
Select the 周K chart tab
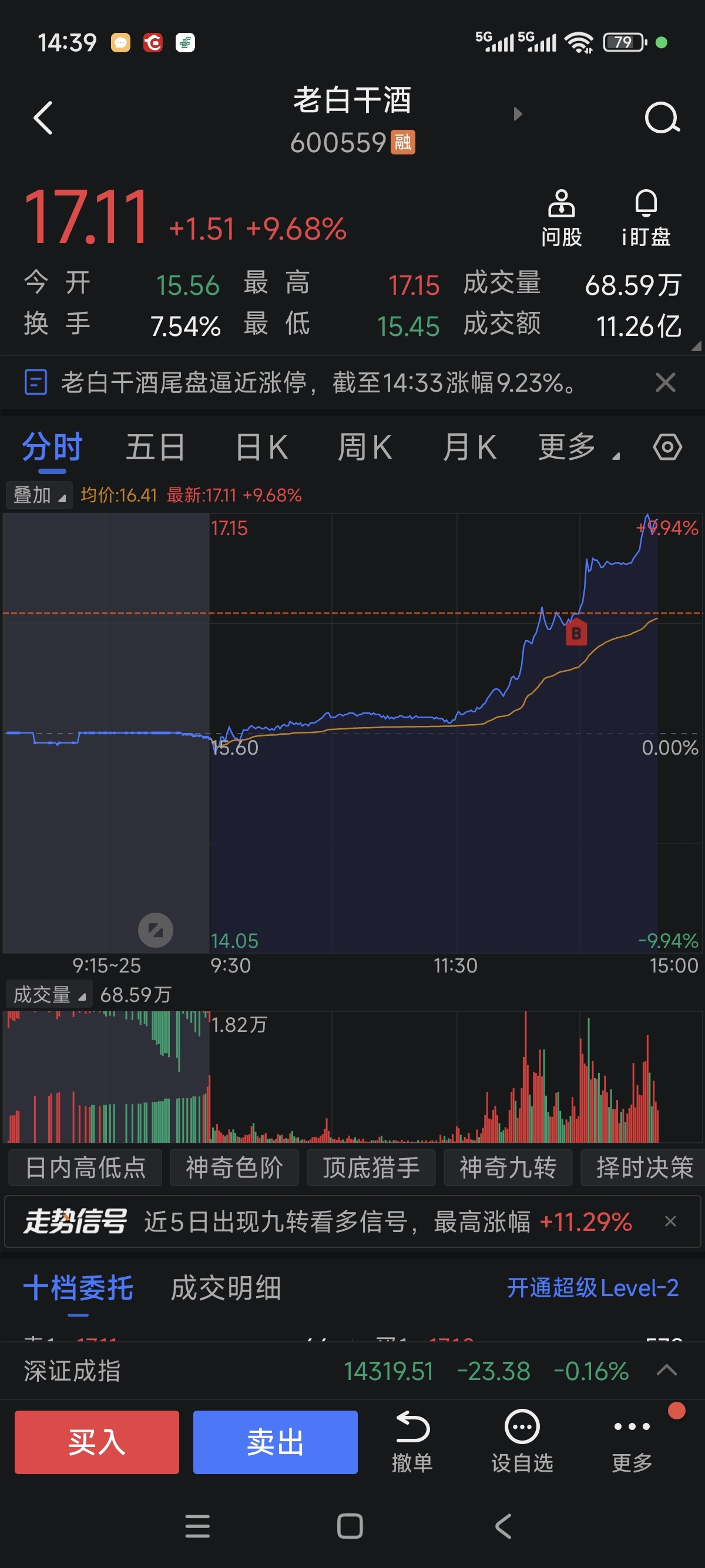(x=365, y=447)
